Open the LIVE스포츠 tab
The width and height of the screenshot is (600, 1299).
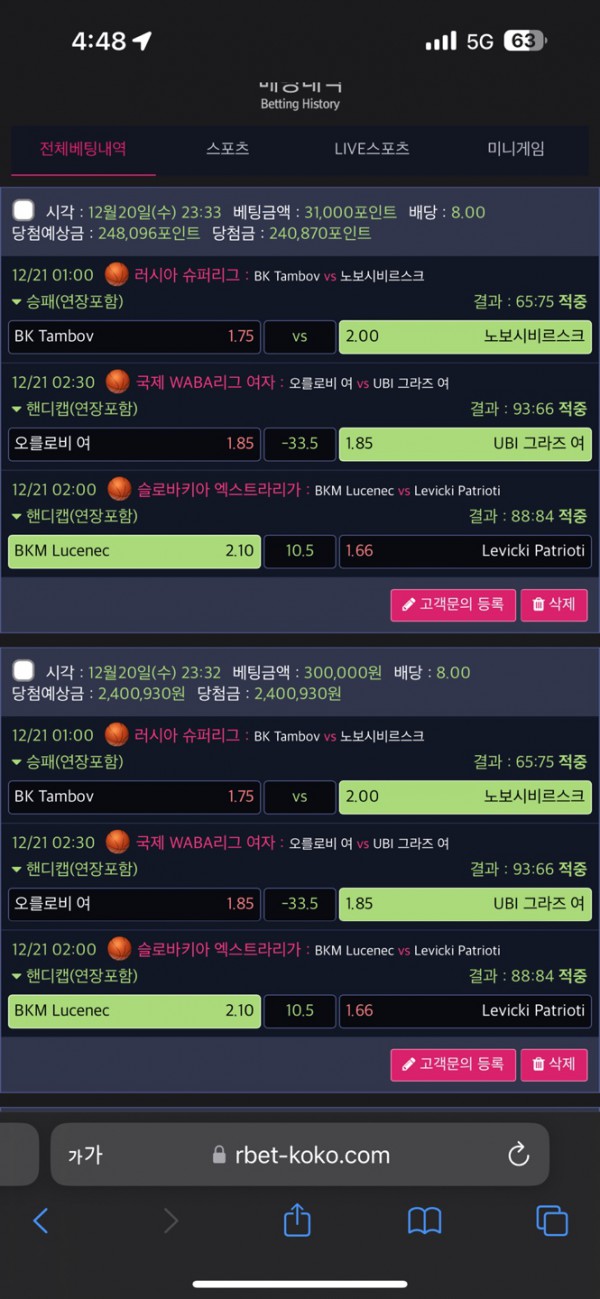click(371, 149)
